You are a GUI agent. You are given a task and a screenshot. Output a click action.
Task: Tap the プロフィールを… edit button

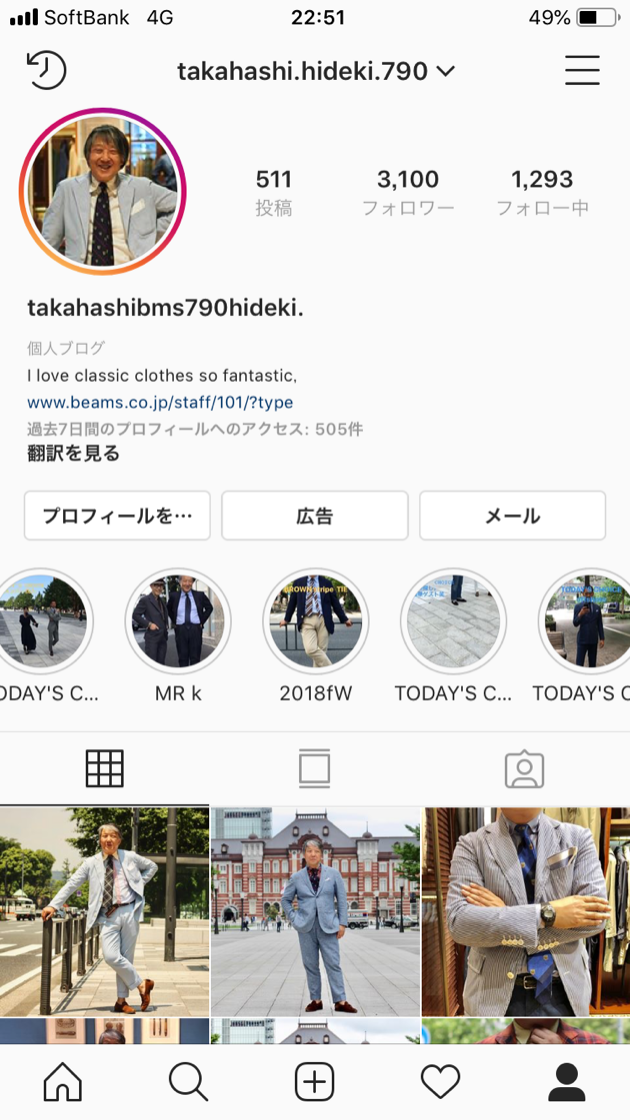(x=117, y=516)
